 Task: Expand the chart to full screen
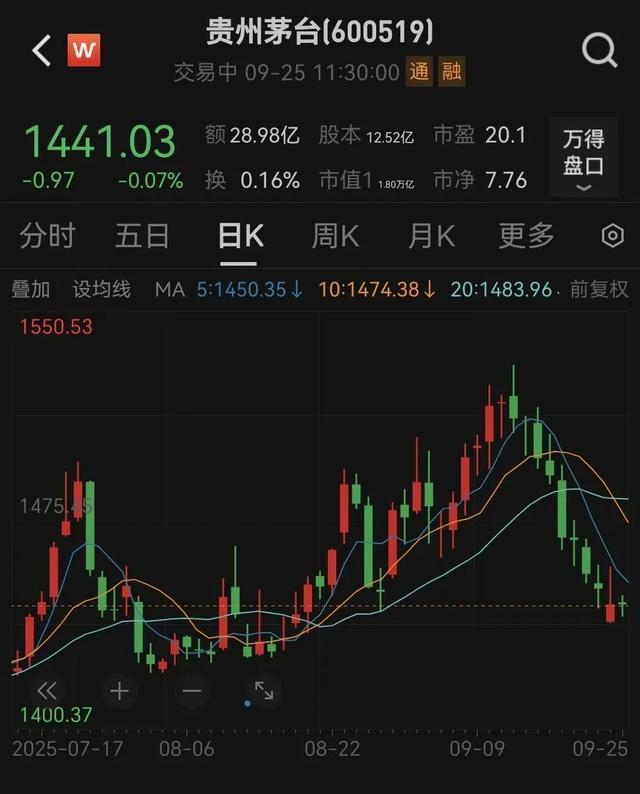click(x=264, y=690)
